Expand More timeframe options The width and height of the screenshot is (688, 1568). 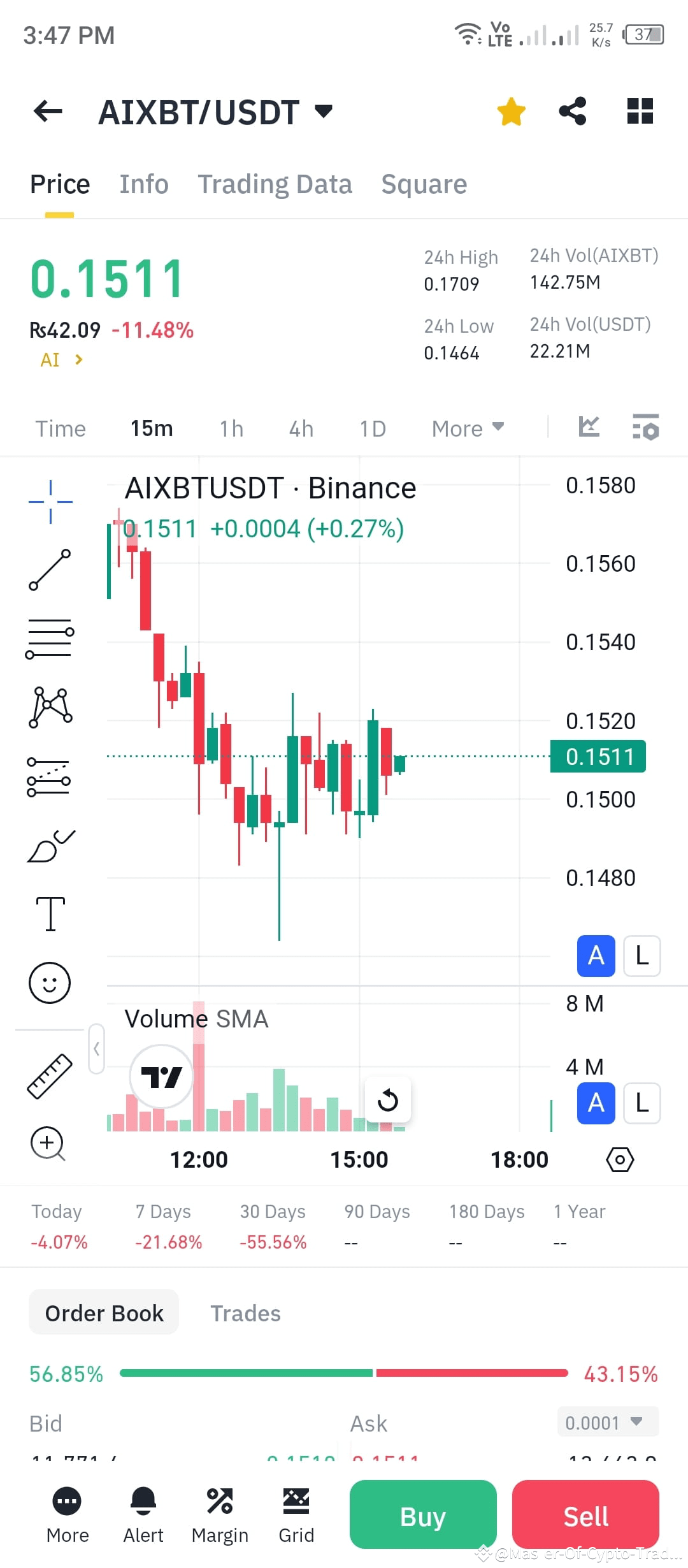[x=467, y=428]
